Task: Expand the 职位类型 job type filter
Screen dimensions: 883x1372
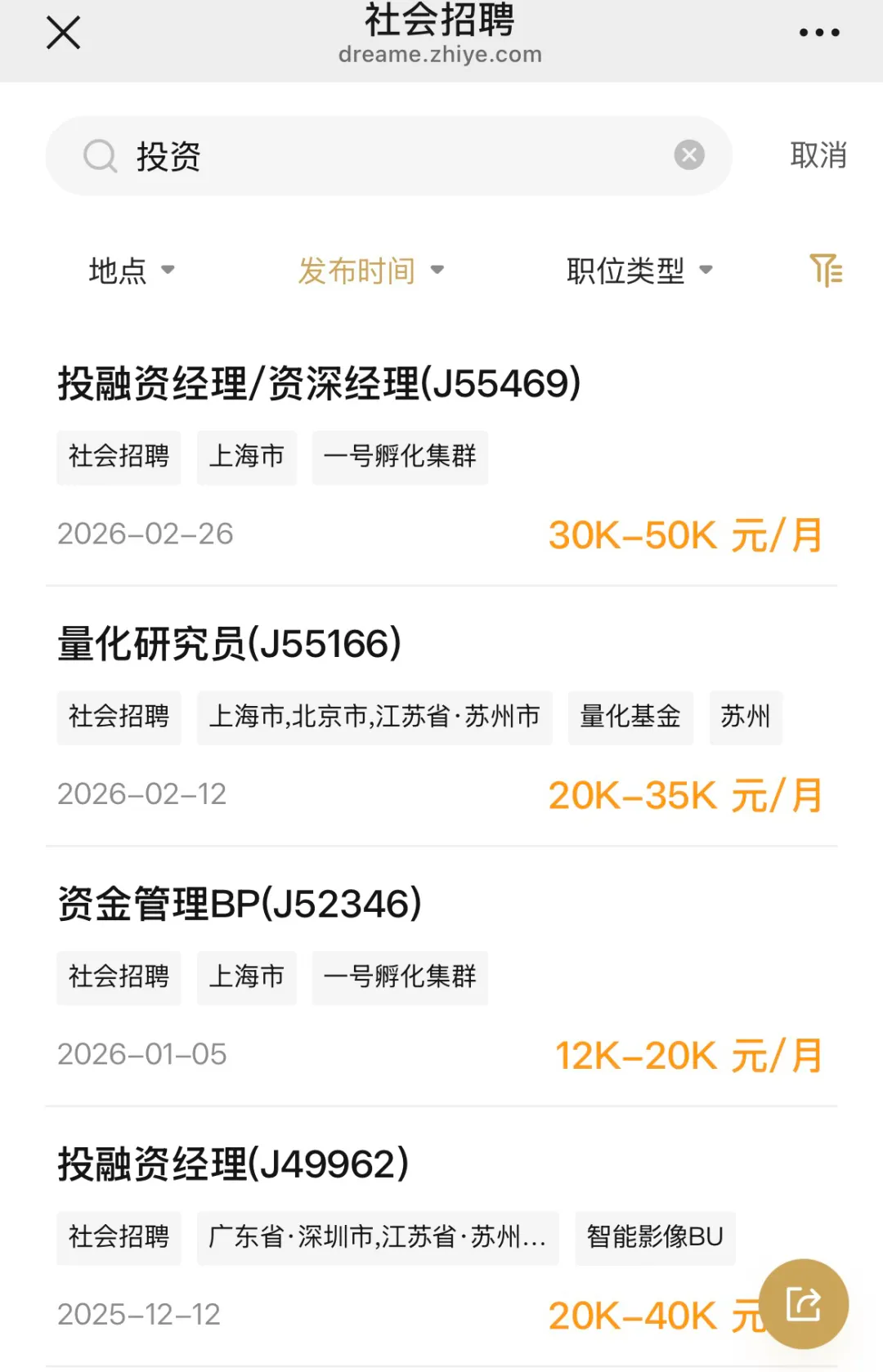Action: click(x=639, y=270)
